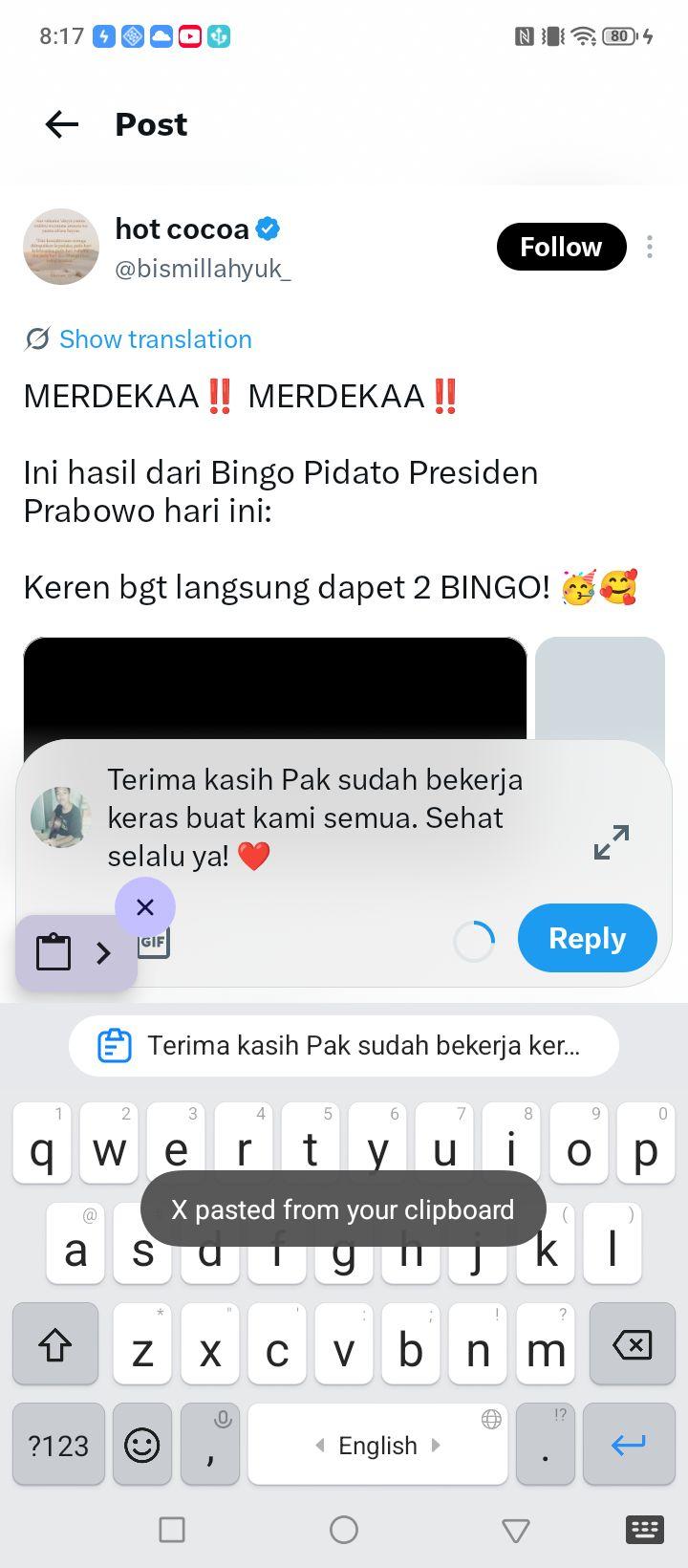Expand the reply composer to full screen

pos(612,841)
